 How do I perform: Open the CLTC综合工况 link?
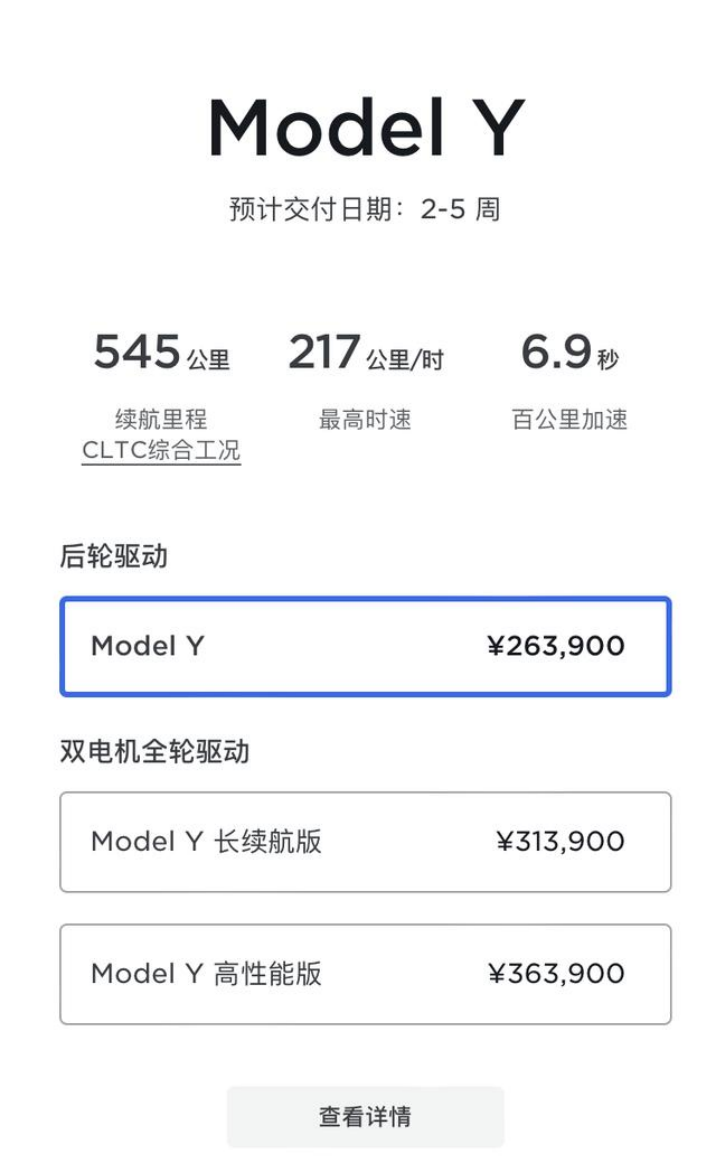161,451
